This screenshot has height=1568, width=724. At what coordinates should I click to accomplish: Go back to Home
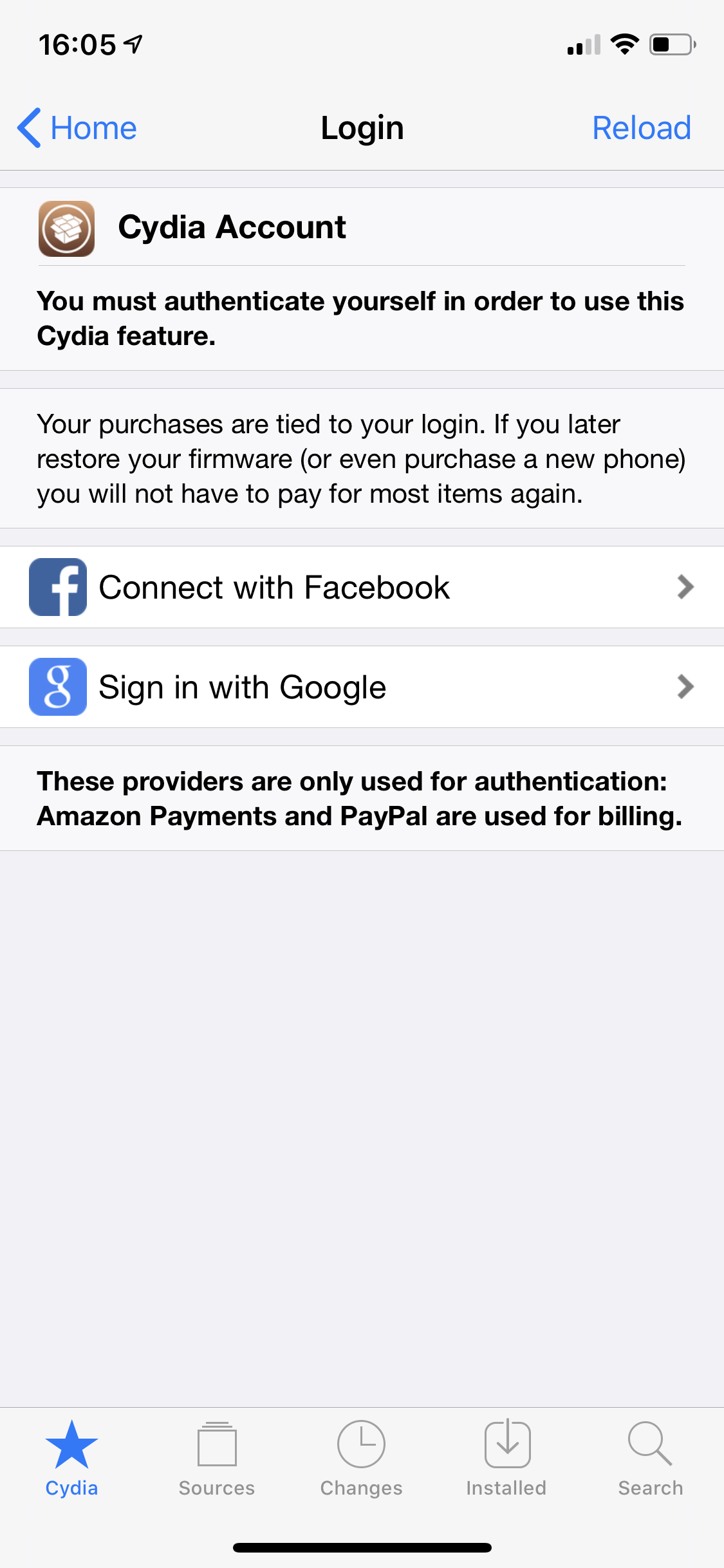[x=77, y=128]
